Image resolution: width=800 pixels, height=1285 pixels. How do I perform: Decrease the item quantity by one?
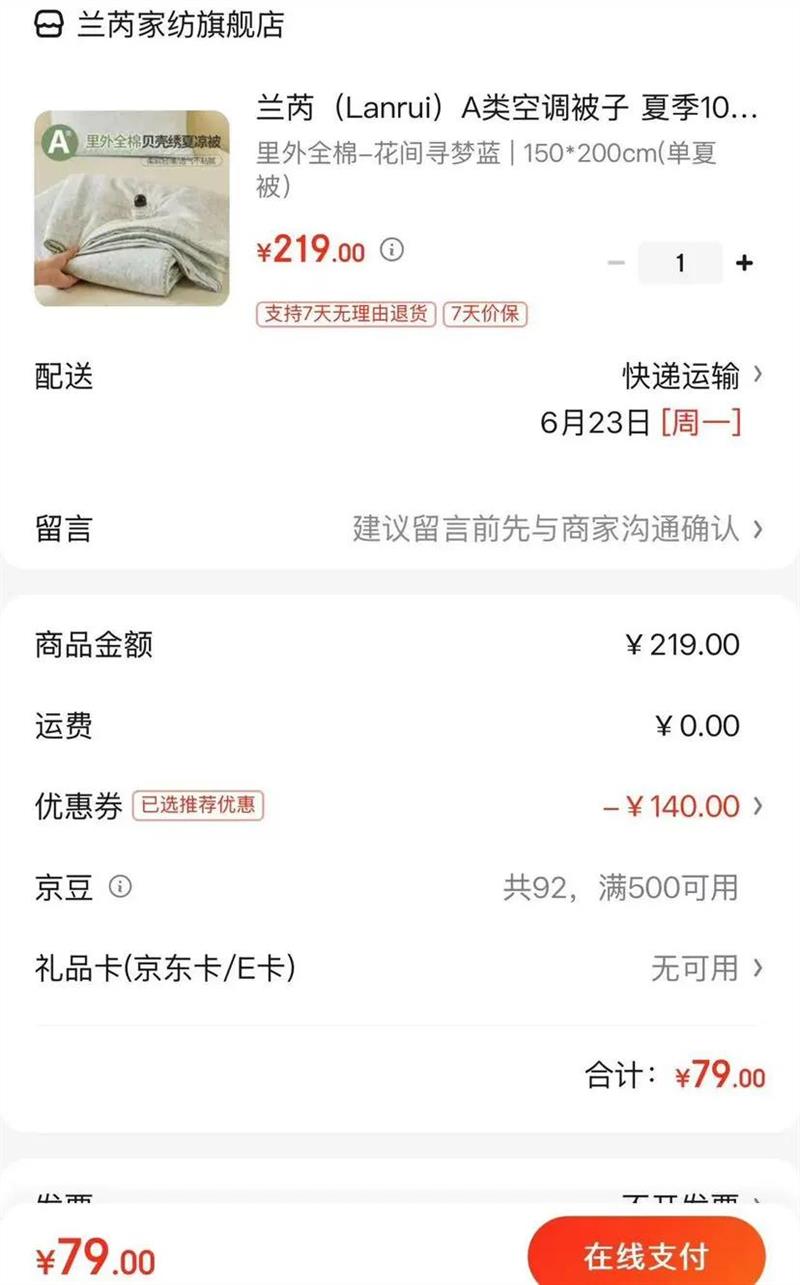616,263
